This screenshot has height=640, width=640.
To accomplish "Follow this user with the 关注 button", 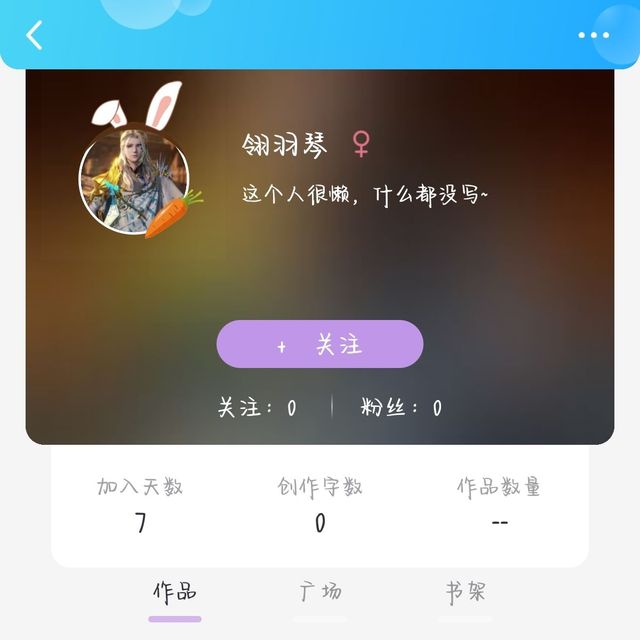I will tap(320, 345).
